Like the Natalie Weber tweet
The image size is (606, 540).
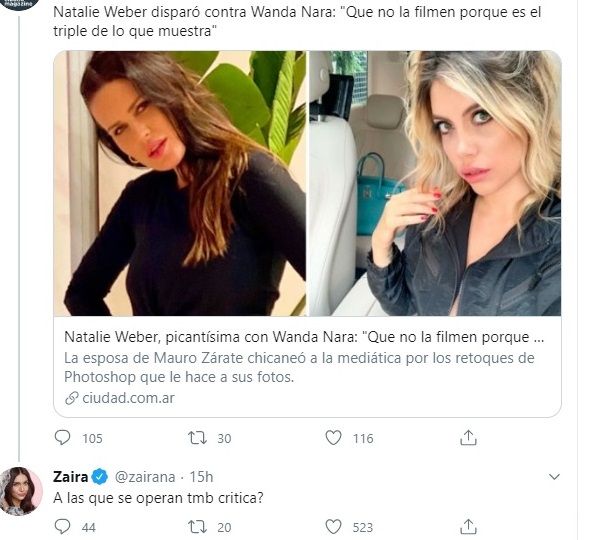click(x=334, y=438)
